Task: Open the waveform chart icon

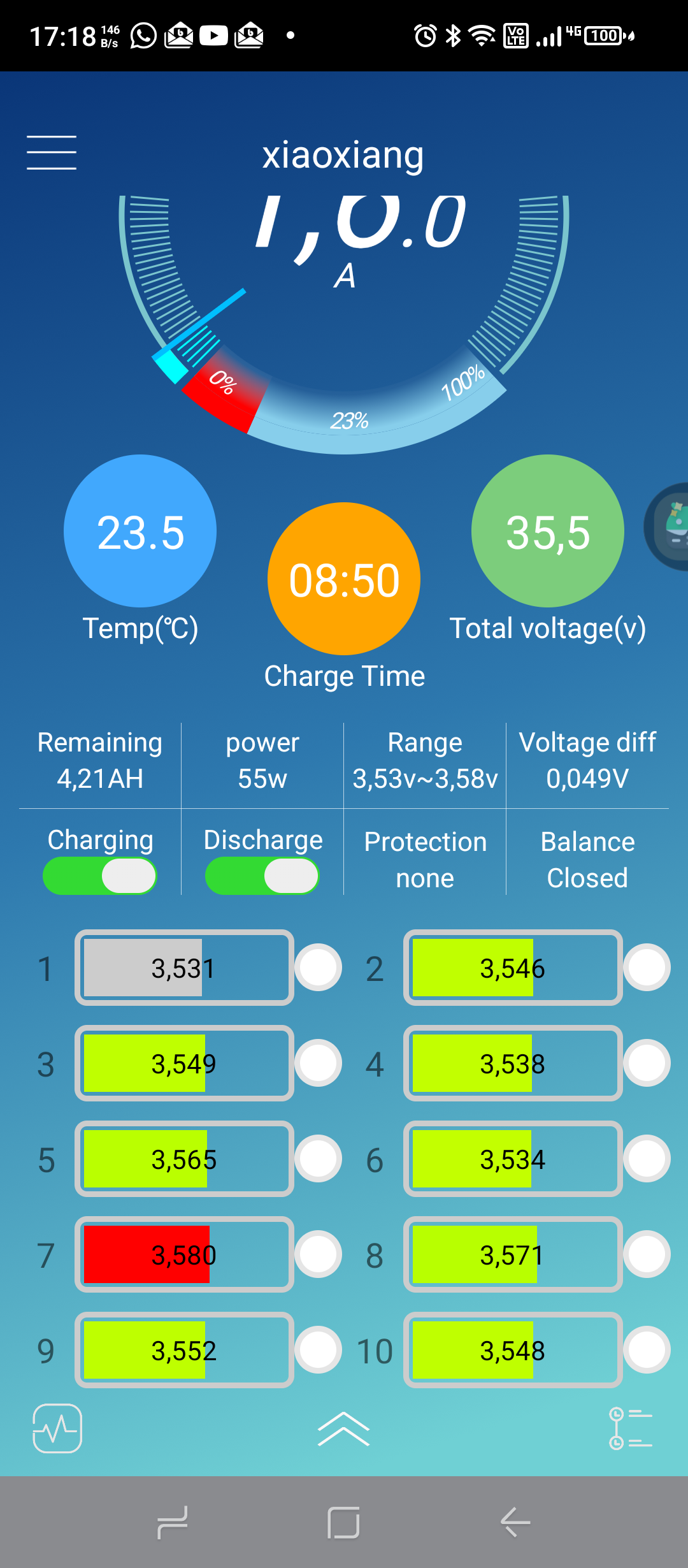Action: 57,1428
